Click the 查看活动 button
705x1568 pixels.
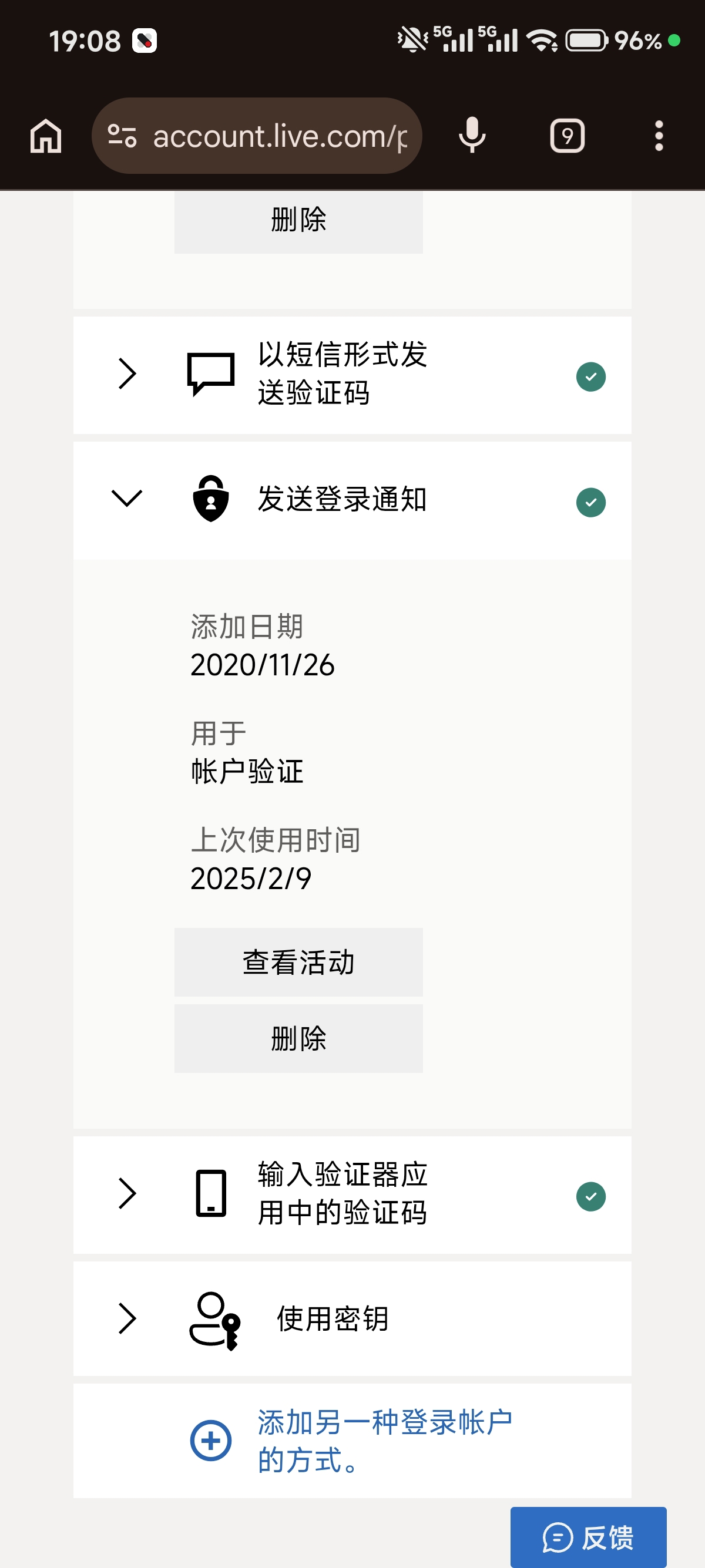(298, 963)
